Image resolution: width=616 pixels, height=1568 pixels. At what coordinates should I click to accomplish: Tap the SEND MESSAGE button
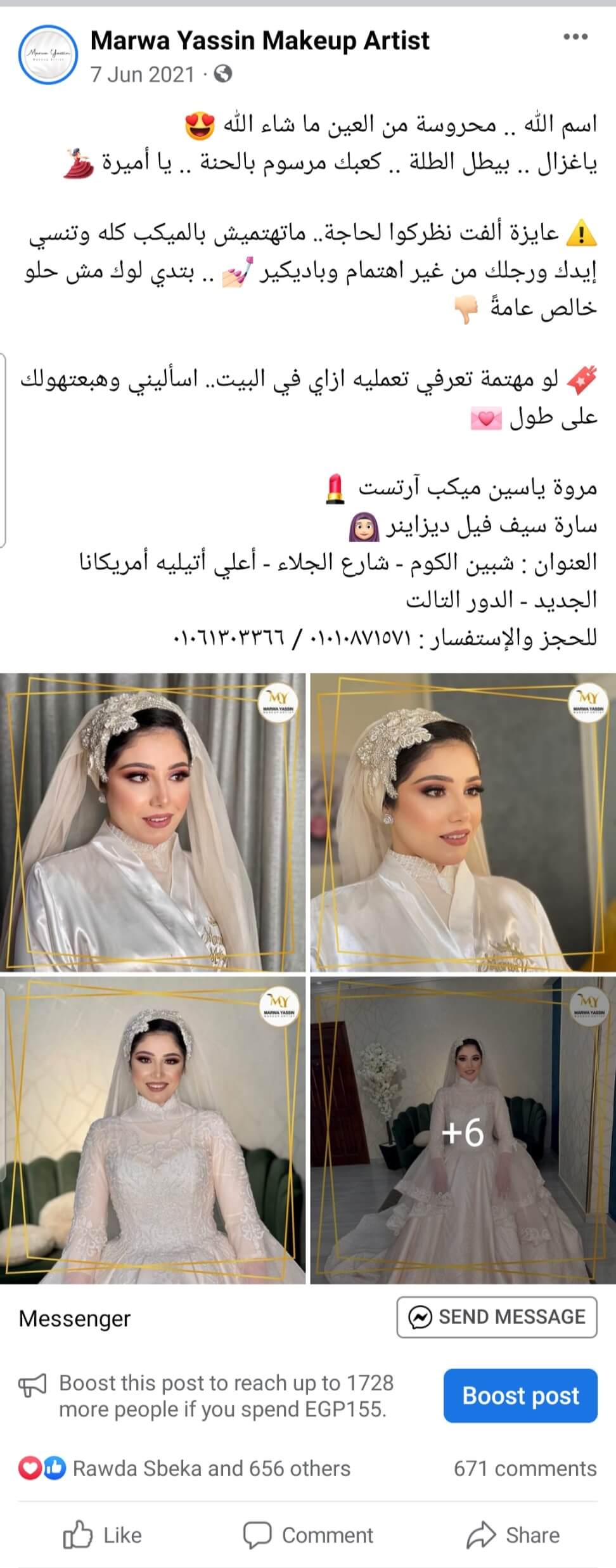(x=497, y=1317)
